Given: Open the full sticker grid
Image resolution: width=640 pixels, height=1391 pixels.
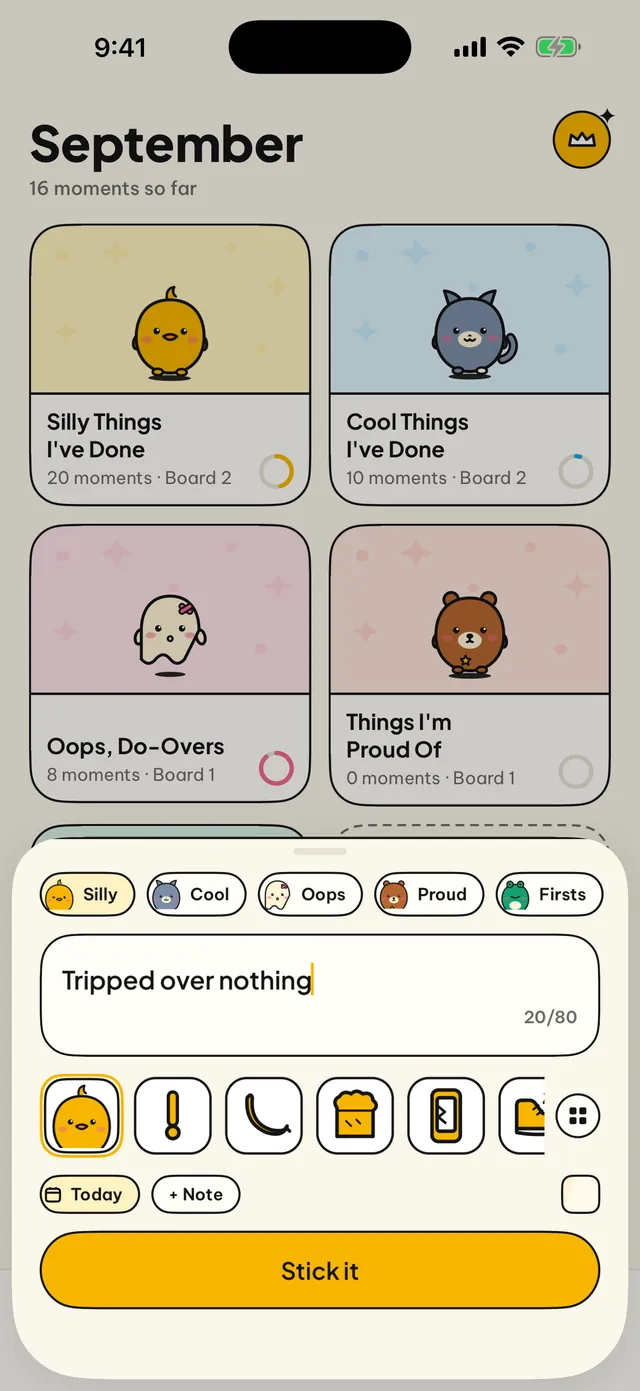Looking at the screenshot, I should click(x=578, y=1116).
